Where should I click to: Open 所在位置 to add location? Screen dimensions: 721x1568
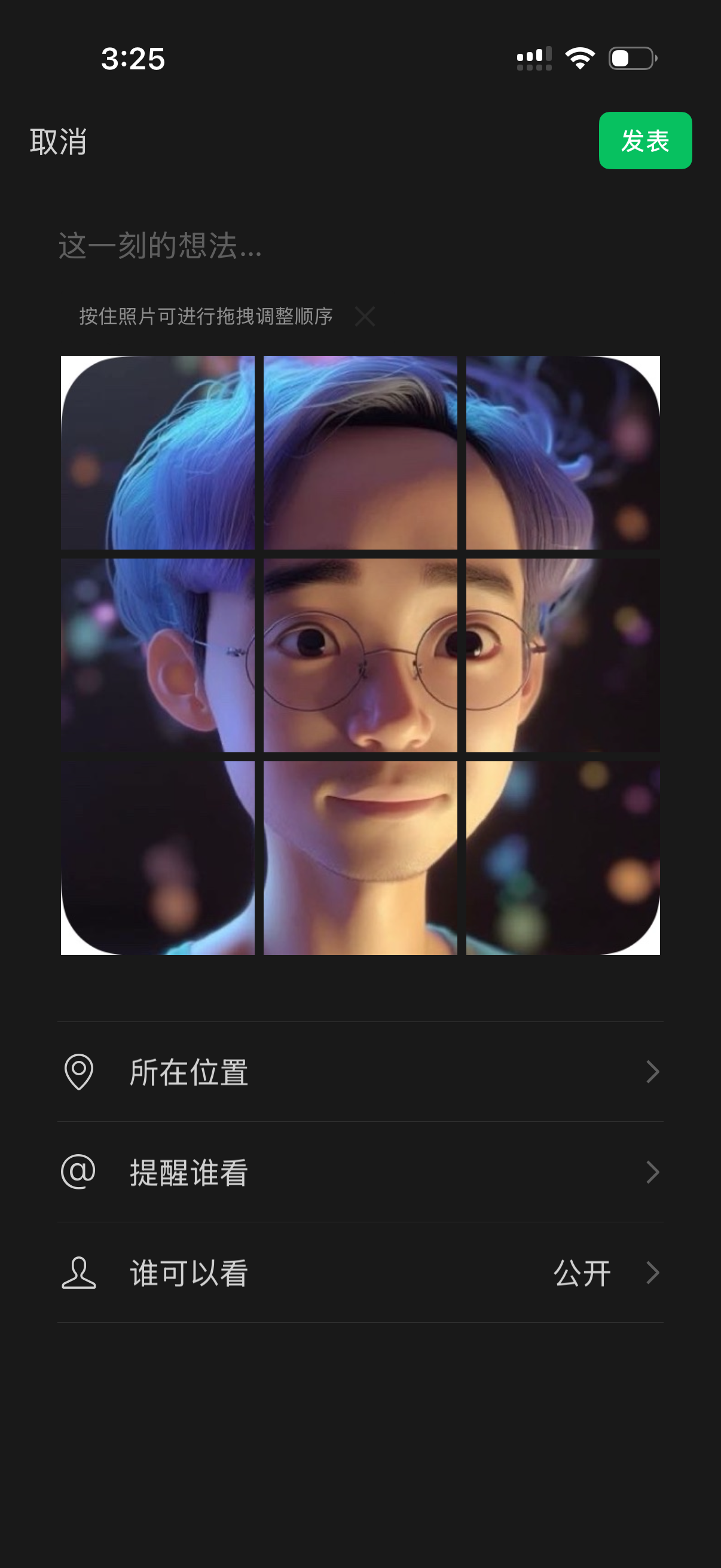360,1072
